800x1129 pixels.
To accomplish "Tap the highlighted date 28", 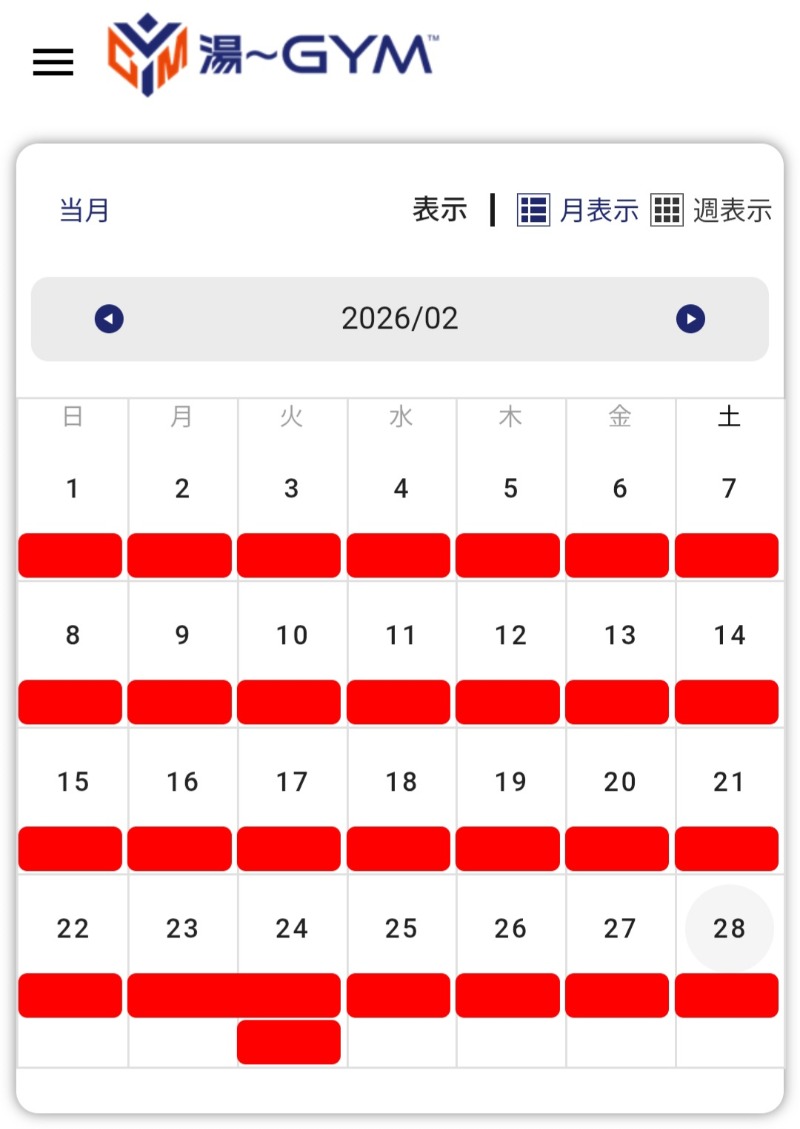I will pos(729,929).
